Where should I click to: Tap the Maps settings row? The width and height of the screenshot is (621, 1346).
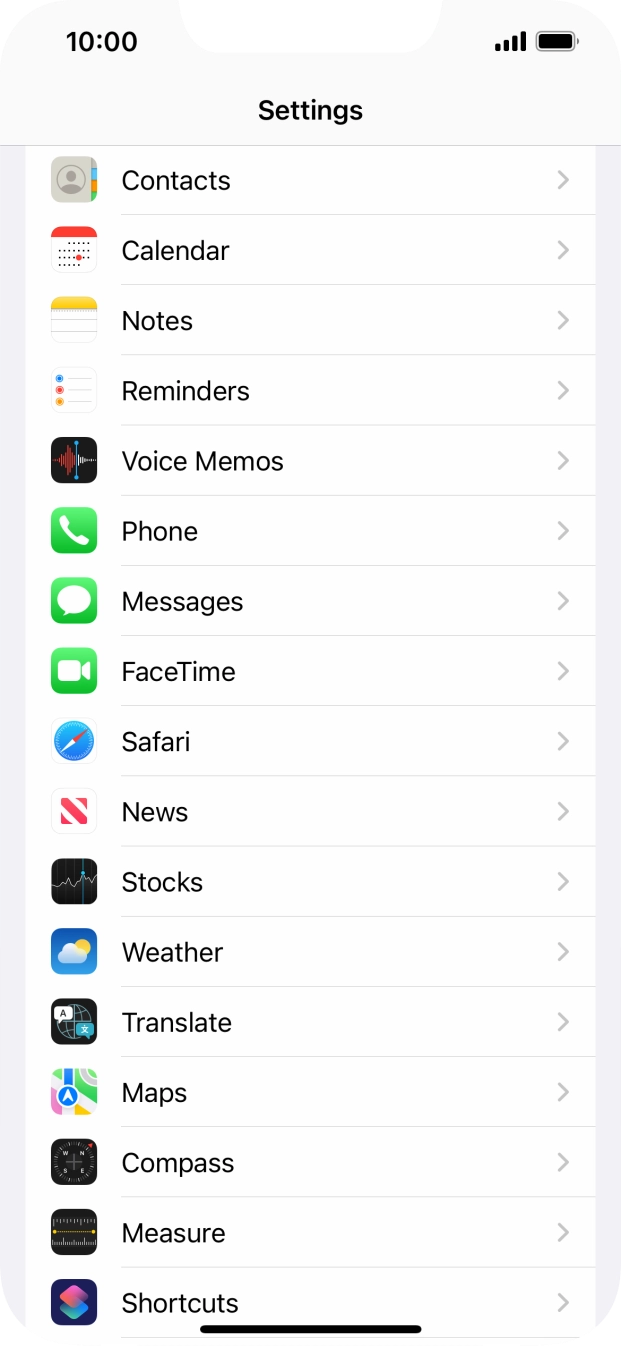310,1092
